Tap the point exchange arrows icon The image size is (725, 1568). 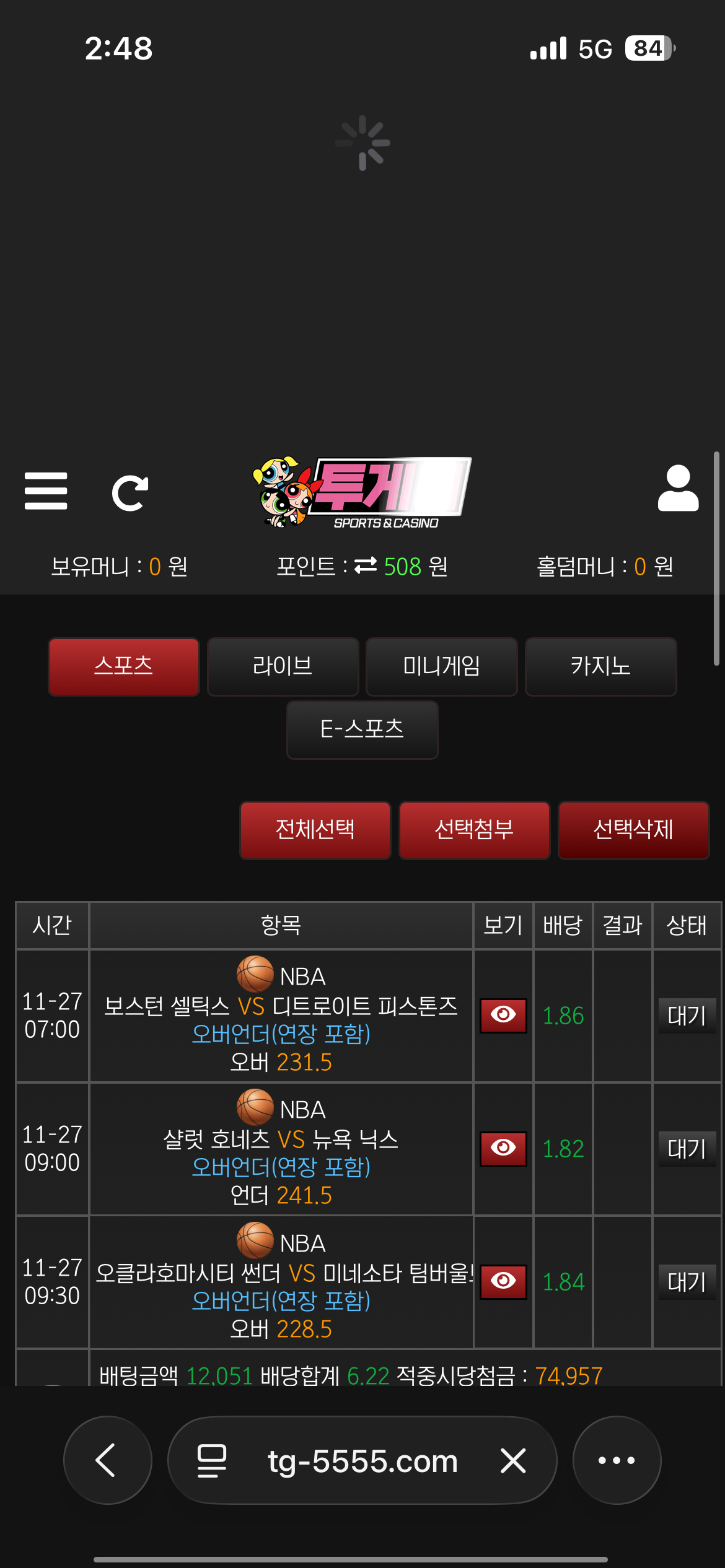click(x=366, y=565)
